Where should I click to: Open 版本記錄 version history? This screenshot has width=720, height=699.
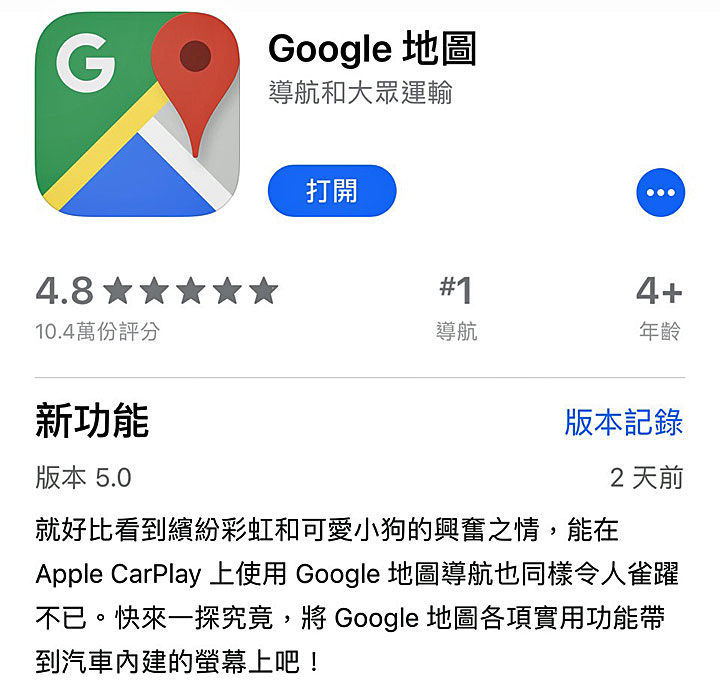point(623,422)
